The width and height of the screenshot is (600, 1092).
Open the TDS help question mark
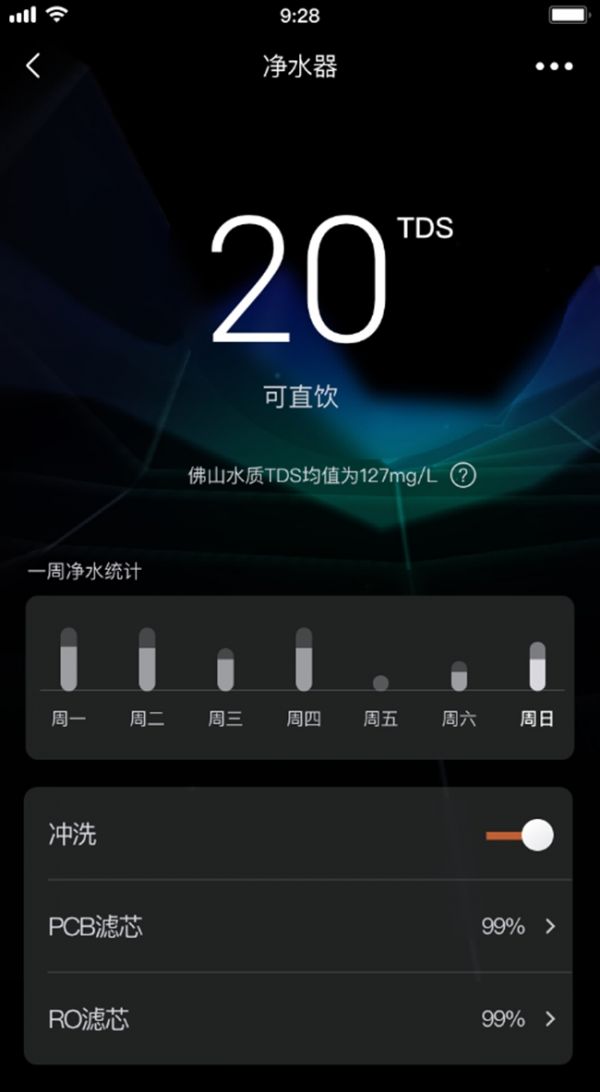coord(462,475)
